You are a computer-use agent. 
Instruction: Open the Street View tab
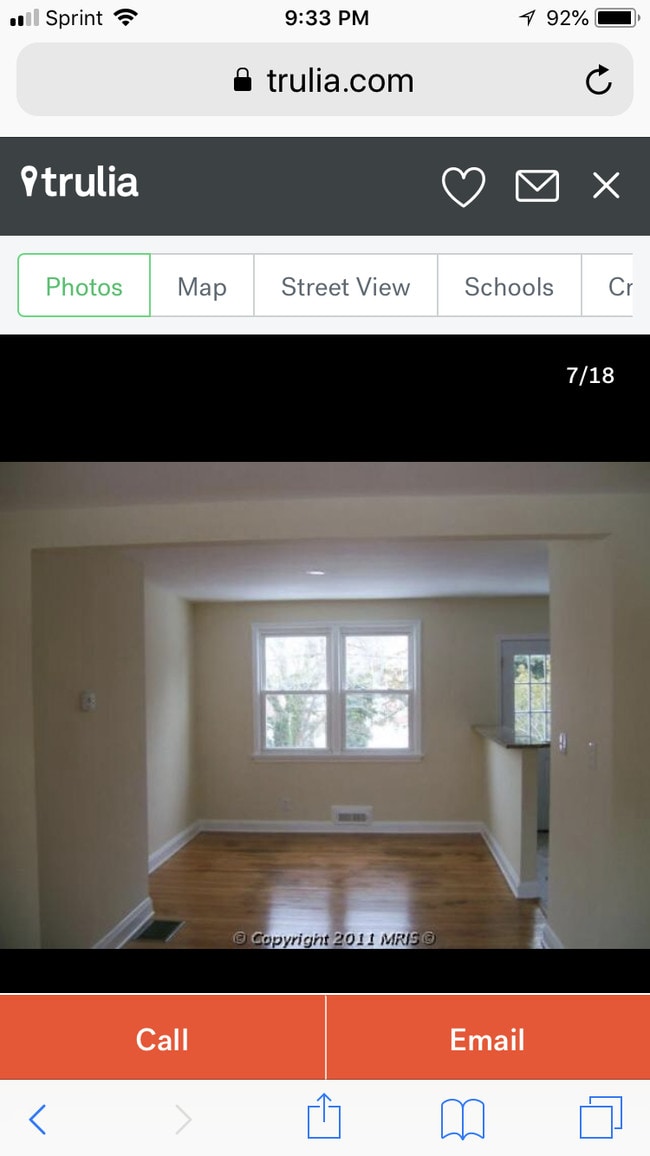tap(345, 287)
